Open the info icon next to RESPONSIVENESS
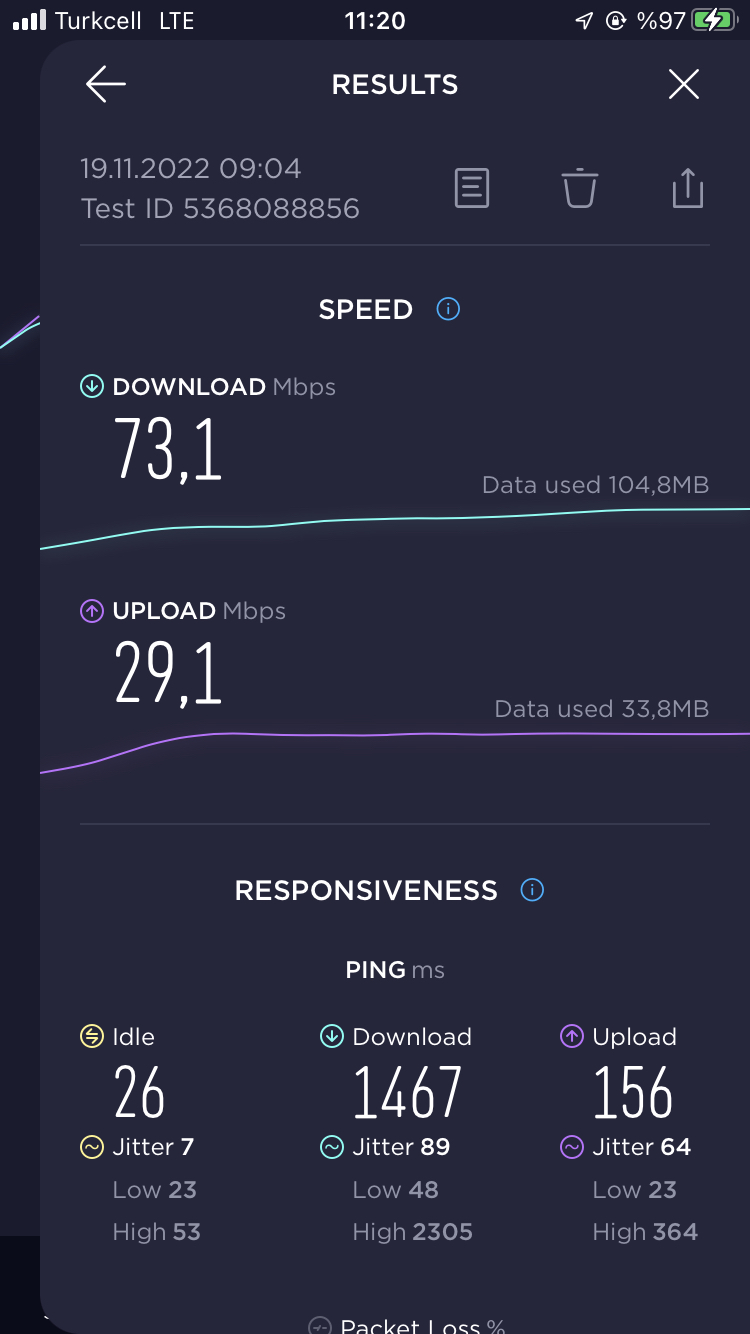Screen dimensions: 750x1334 pos(533,890)
